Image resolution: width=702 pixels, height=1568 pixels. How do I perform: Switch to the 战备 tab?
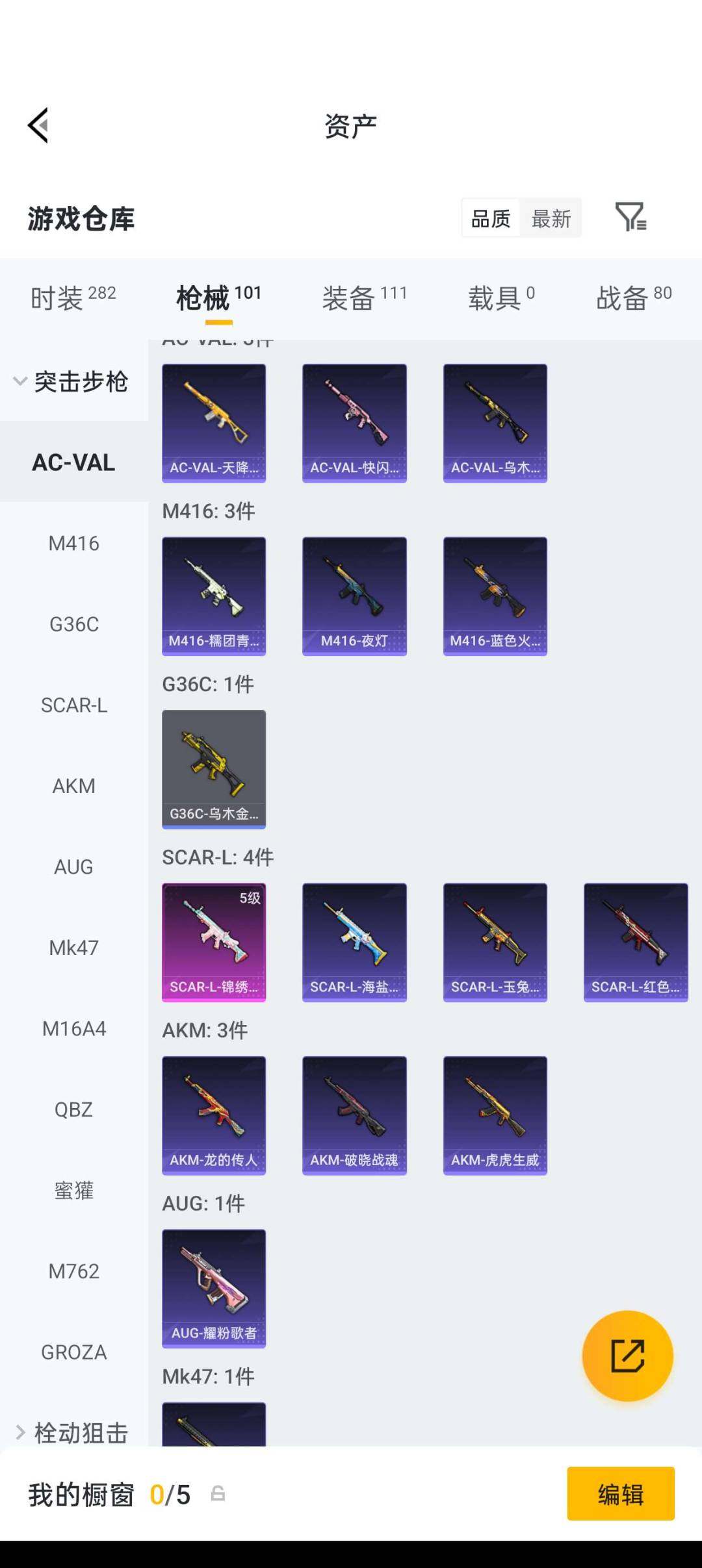(634, 297)
